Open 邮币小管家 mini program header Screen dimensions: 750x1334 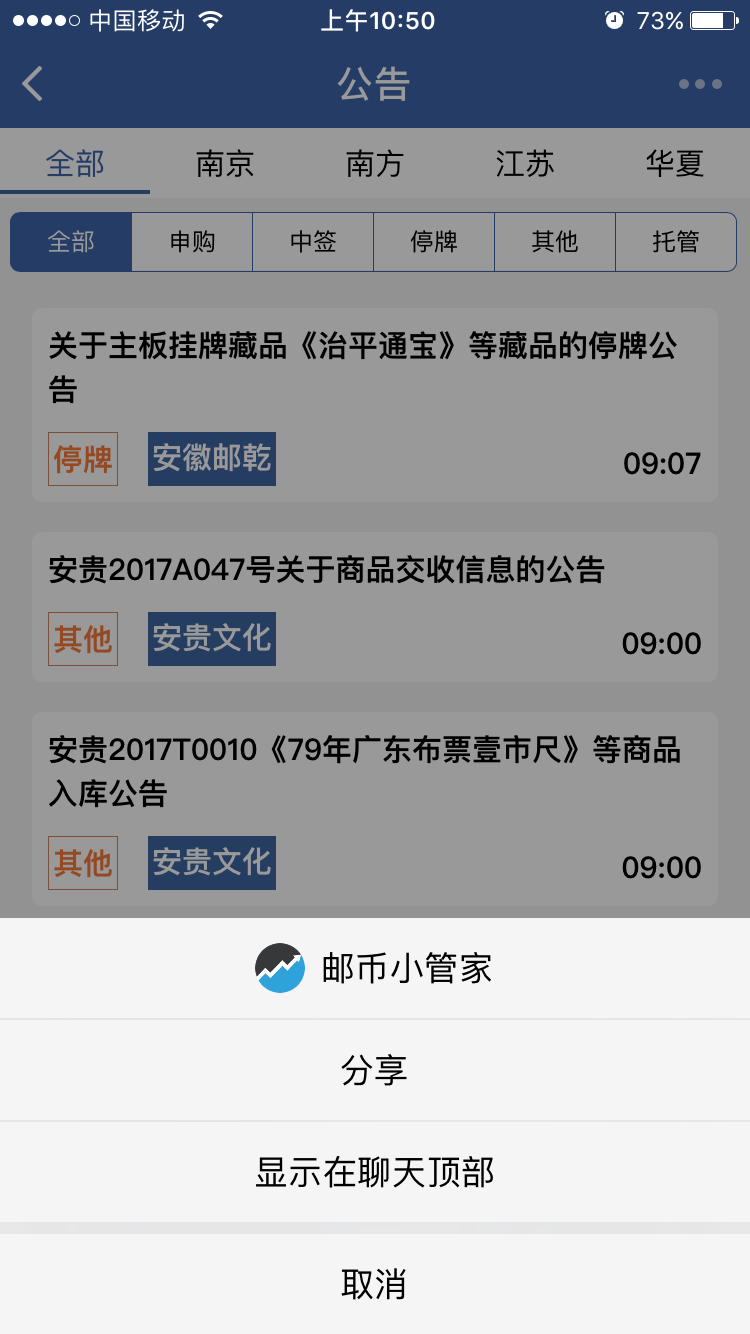[375, 968]
